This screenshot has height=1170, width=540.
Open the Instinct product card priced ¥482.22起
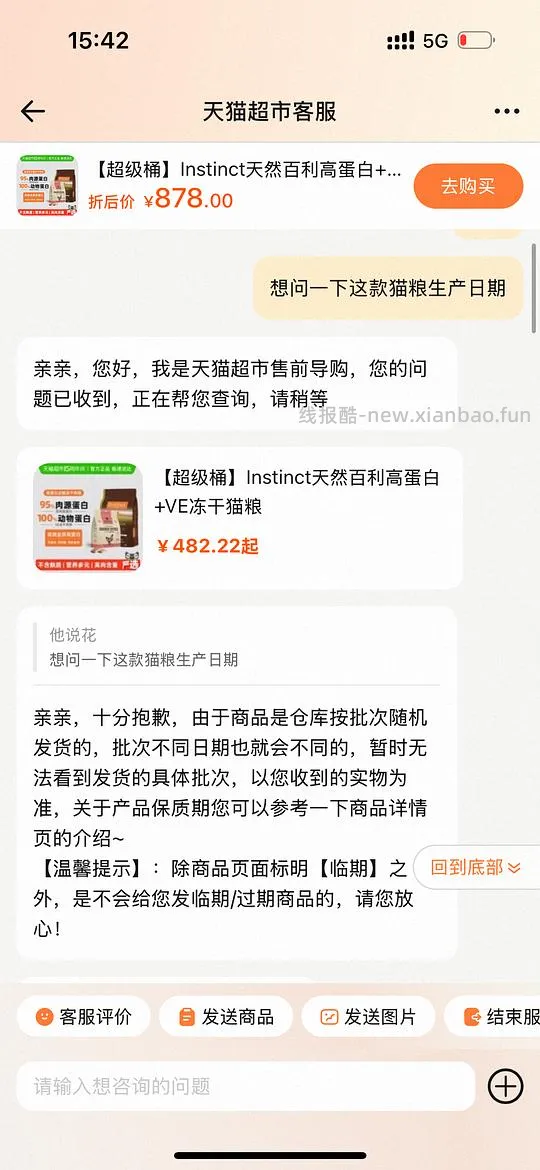(239, 518)
